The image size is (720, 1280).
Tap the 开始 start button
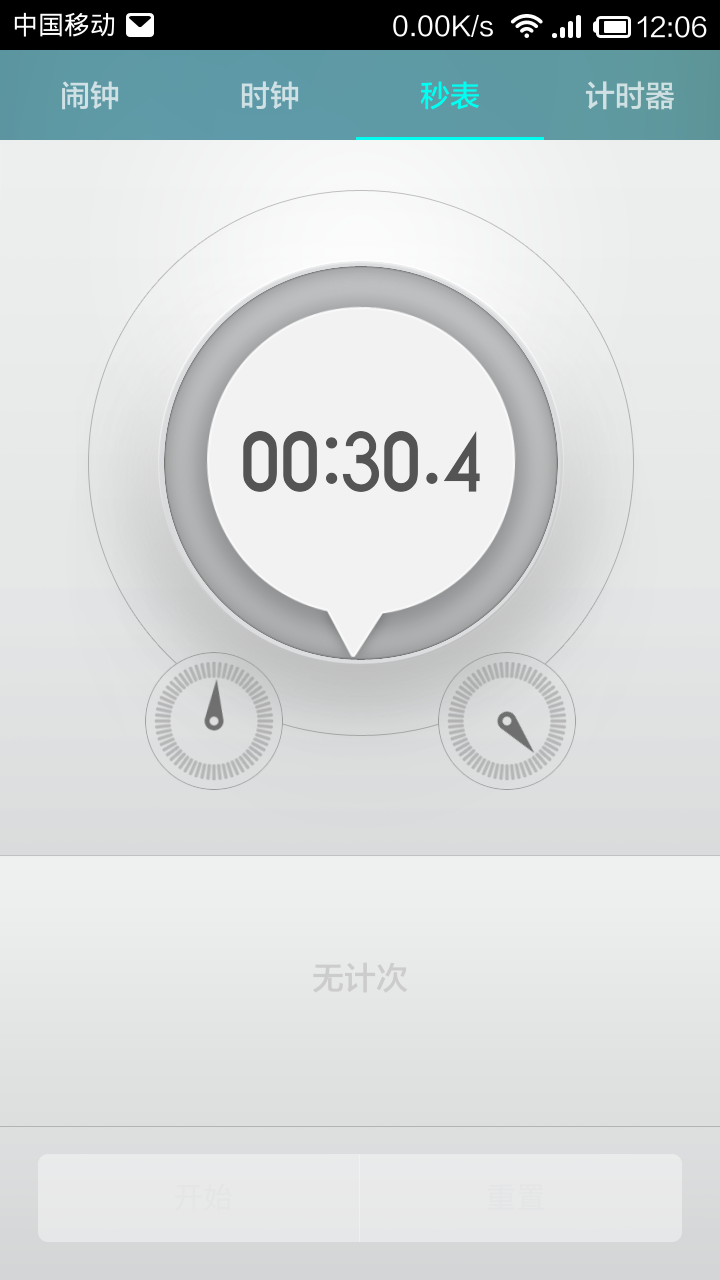click(x=200, y=1197)
